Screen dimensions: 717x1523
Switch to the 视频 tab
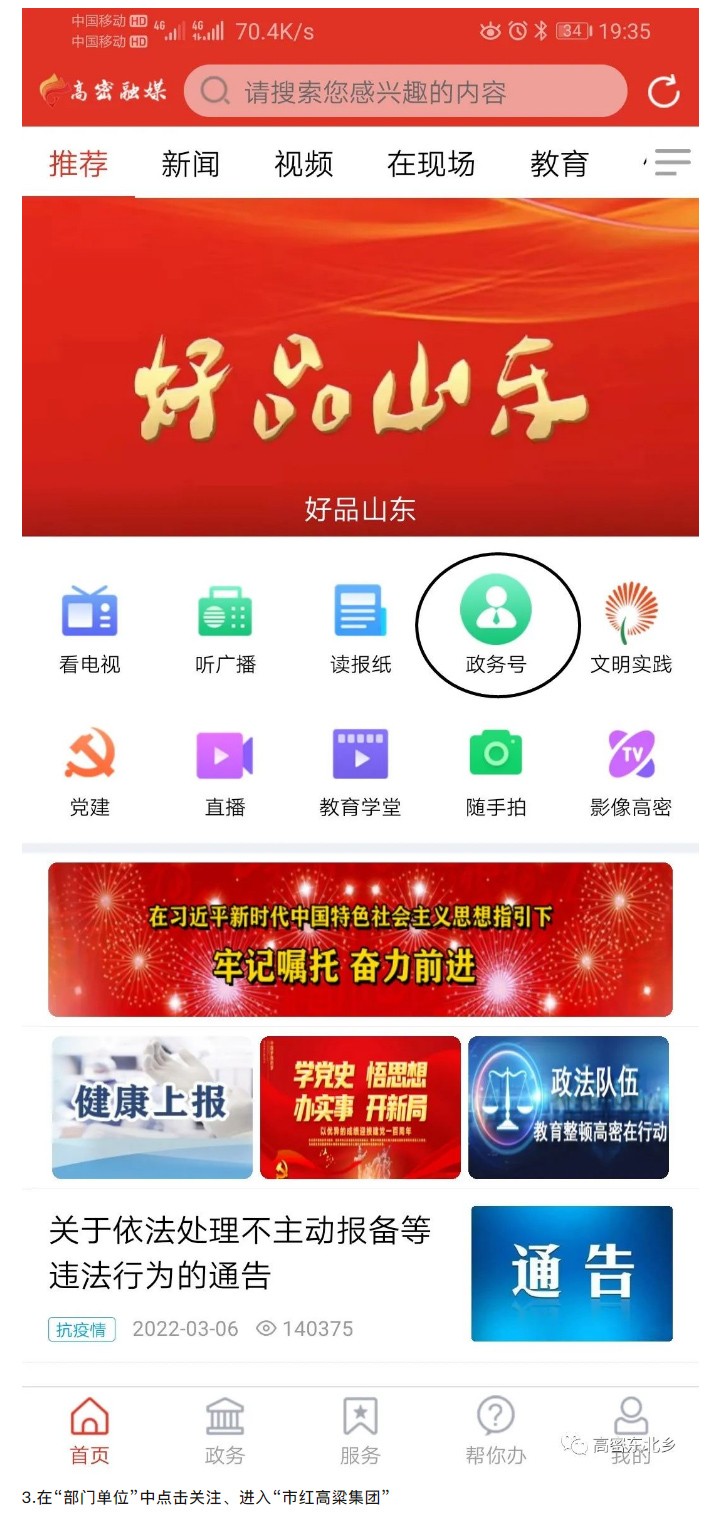tap(303, 164)
